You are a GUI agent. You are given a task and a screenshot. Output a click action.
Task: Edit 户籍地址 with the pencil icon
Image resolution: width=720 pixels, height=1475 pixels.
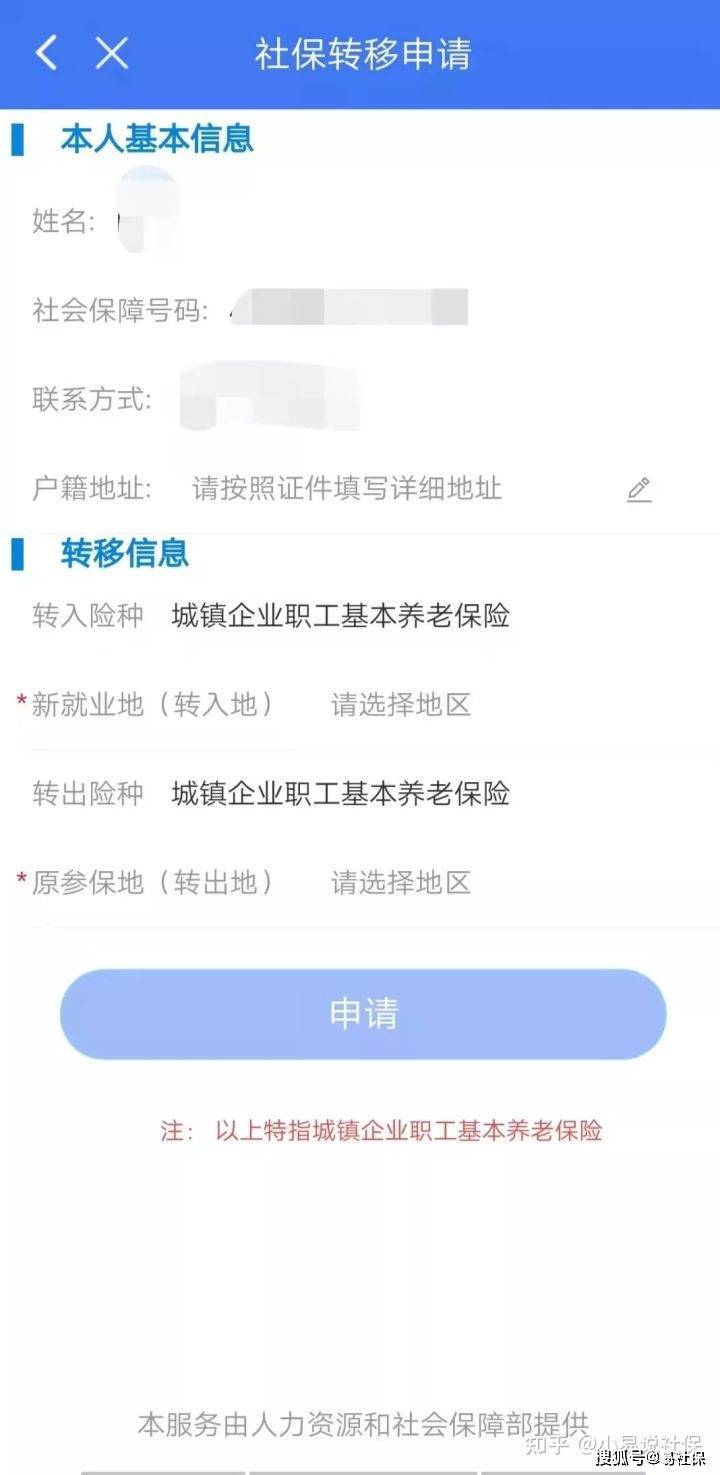pos(639,489)
